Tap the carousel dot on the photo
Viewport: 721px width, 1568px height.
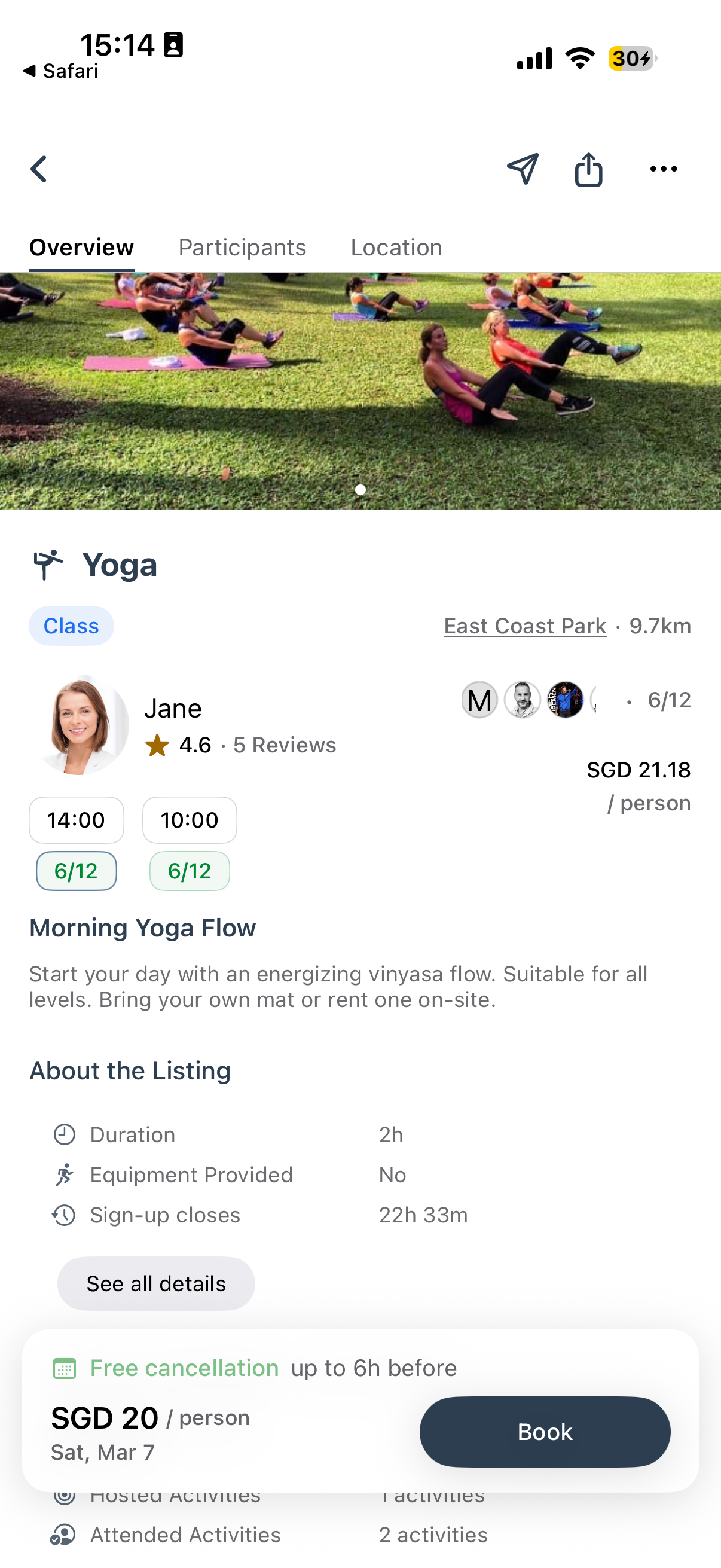pos(360,489)
